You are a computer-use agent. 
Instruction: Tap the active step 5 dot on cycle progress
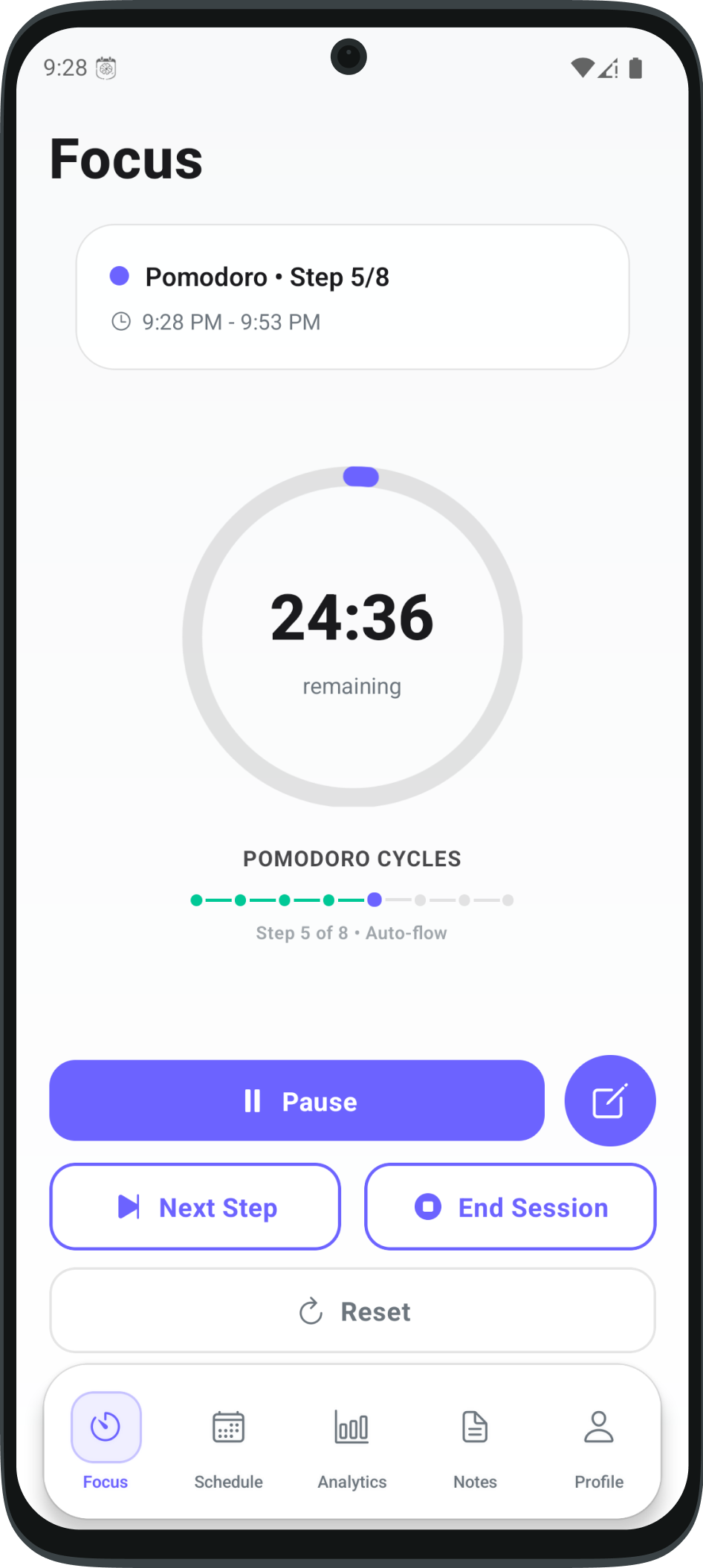click(375, 900)
